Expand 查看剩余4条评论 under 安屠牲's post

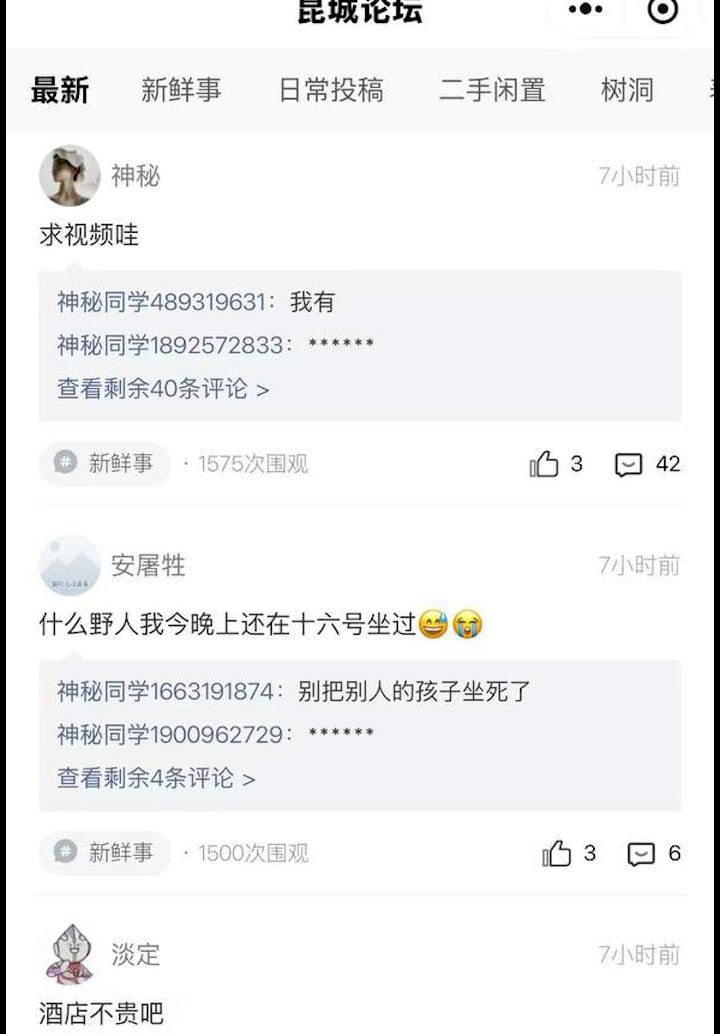(x=156, y=777)
